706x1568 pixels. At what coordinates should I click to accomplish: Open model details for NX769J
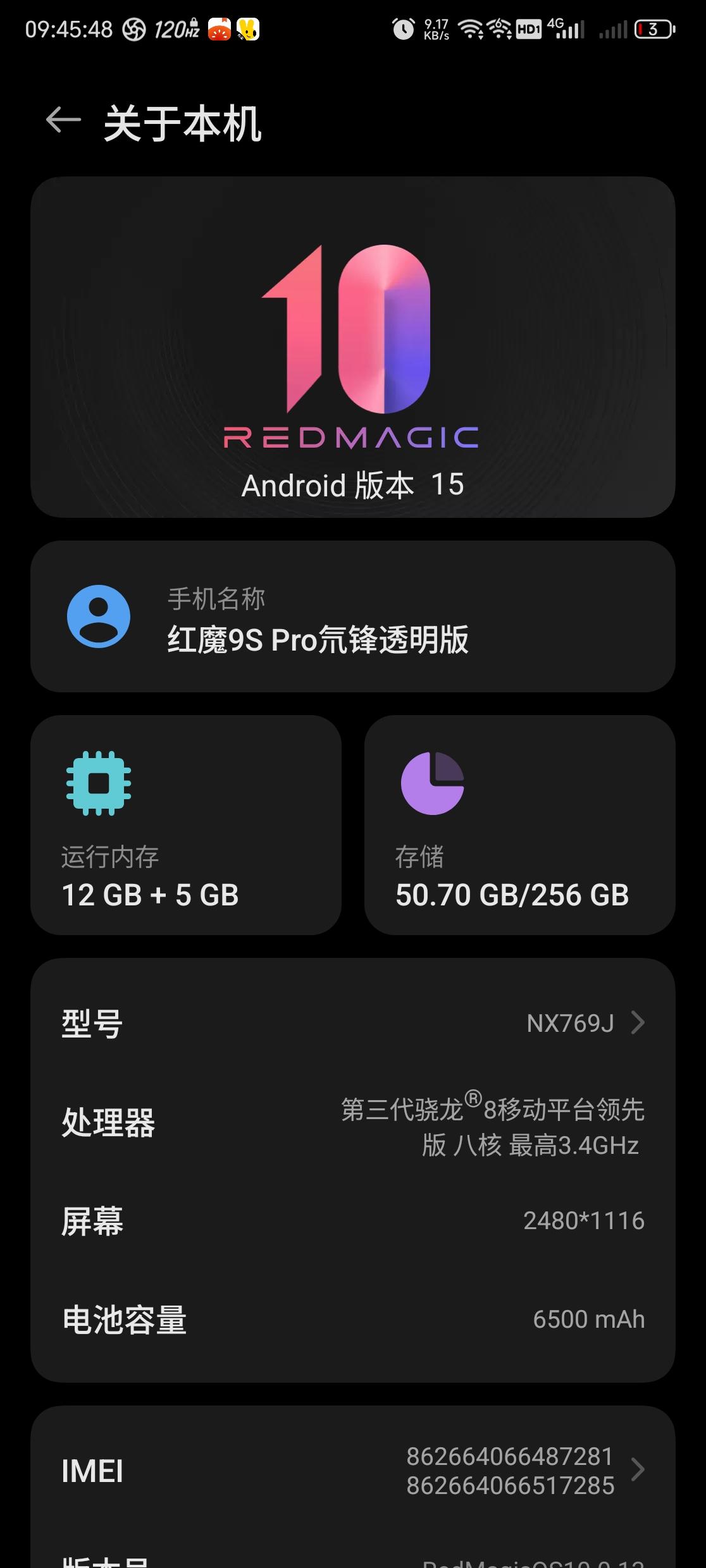(569, 1023)
